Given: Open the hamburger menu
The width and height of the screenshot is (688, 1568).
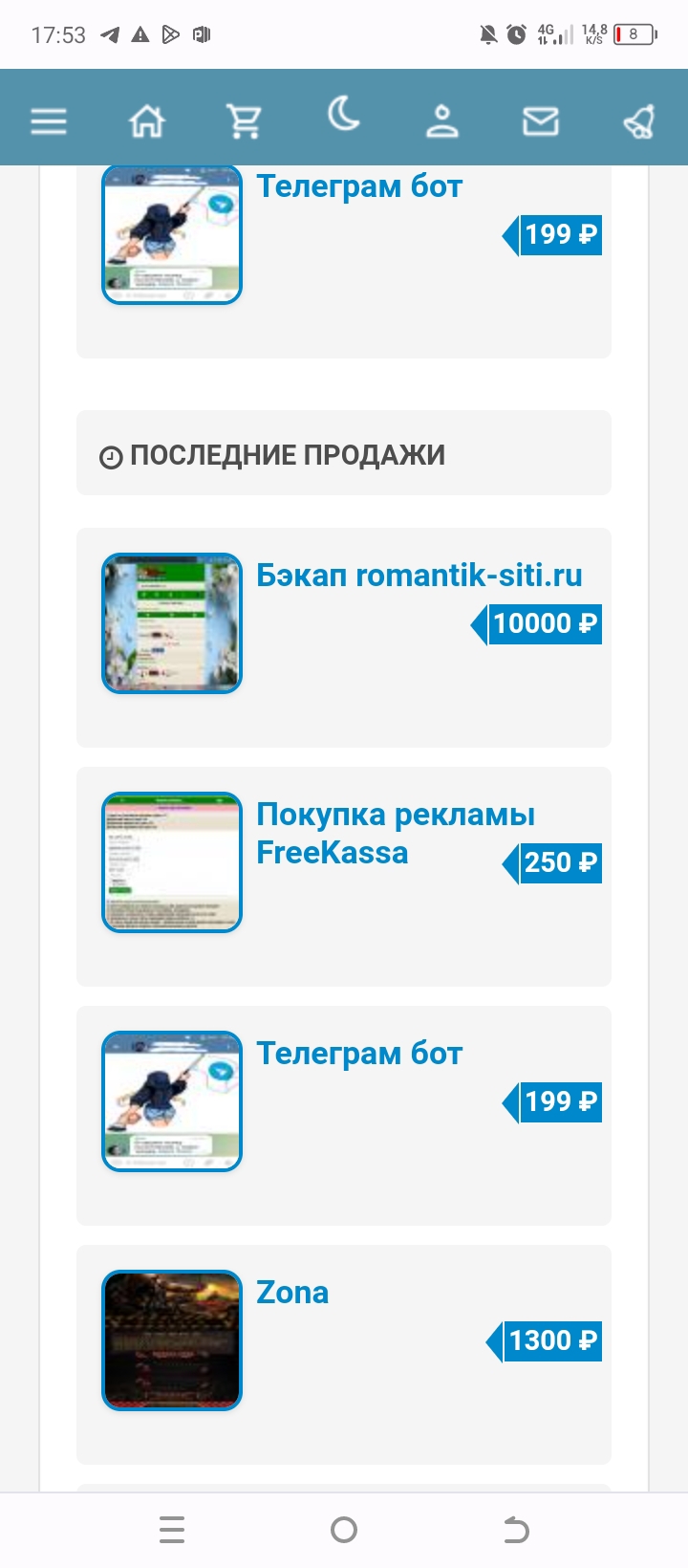Looking at the screenshot, I should point(49,121).
